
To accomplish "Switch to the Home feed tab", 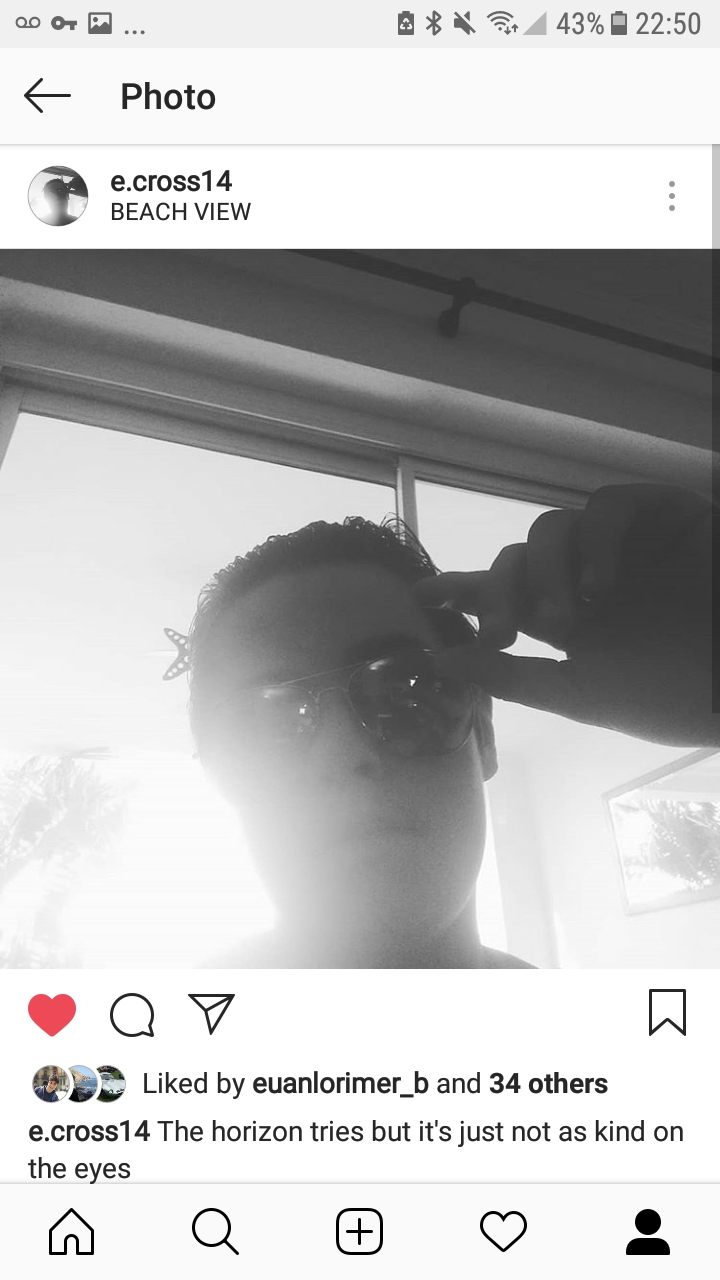I will (x=72, y=1232).
